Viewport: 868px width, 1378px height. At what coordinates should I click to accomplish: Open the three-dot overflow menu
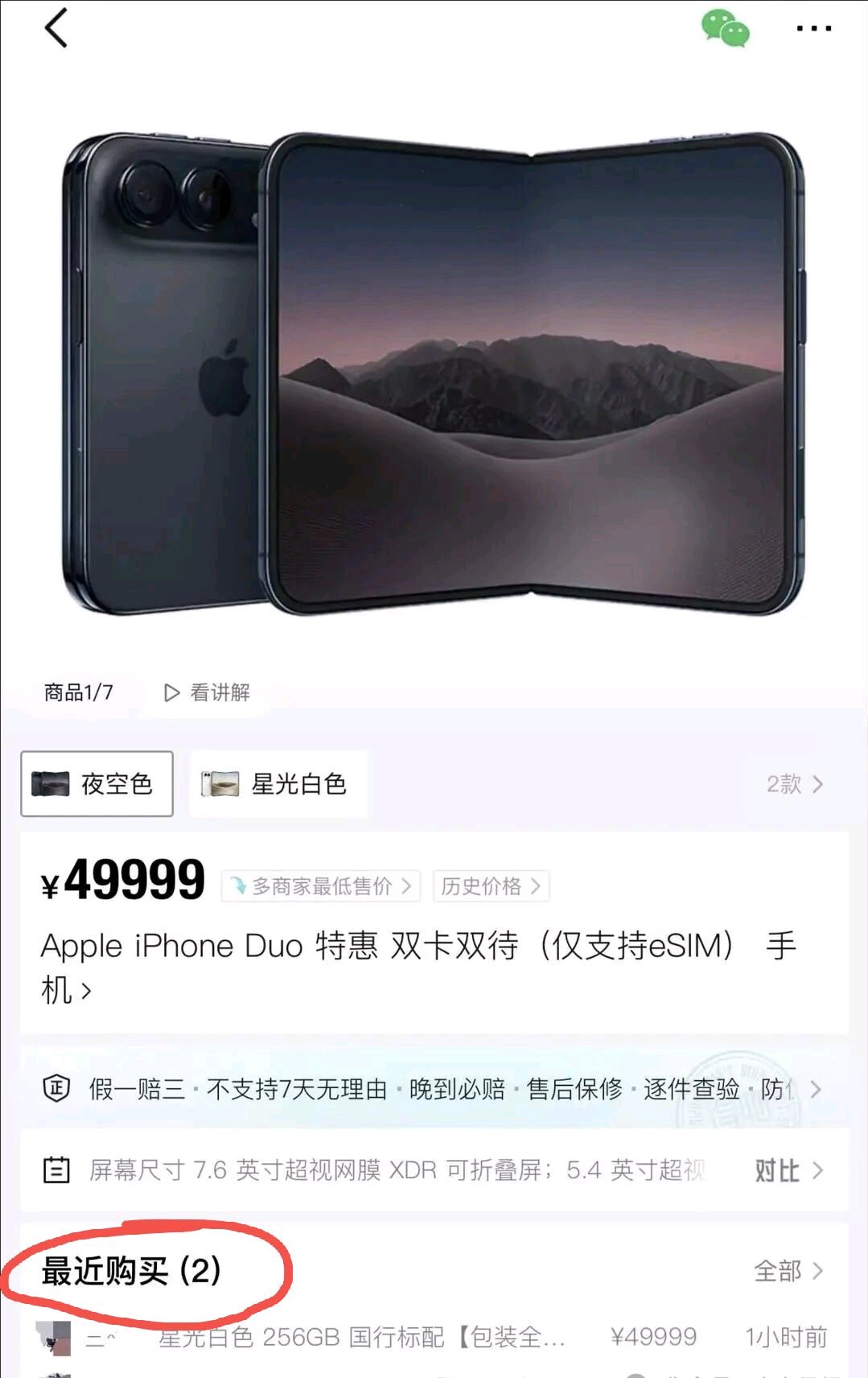tap(813, 29)
